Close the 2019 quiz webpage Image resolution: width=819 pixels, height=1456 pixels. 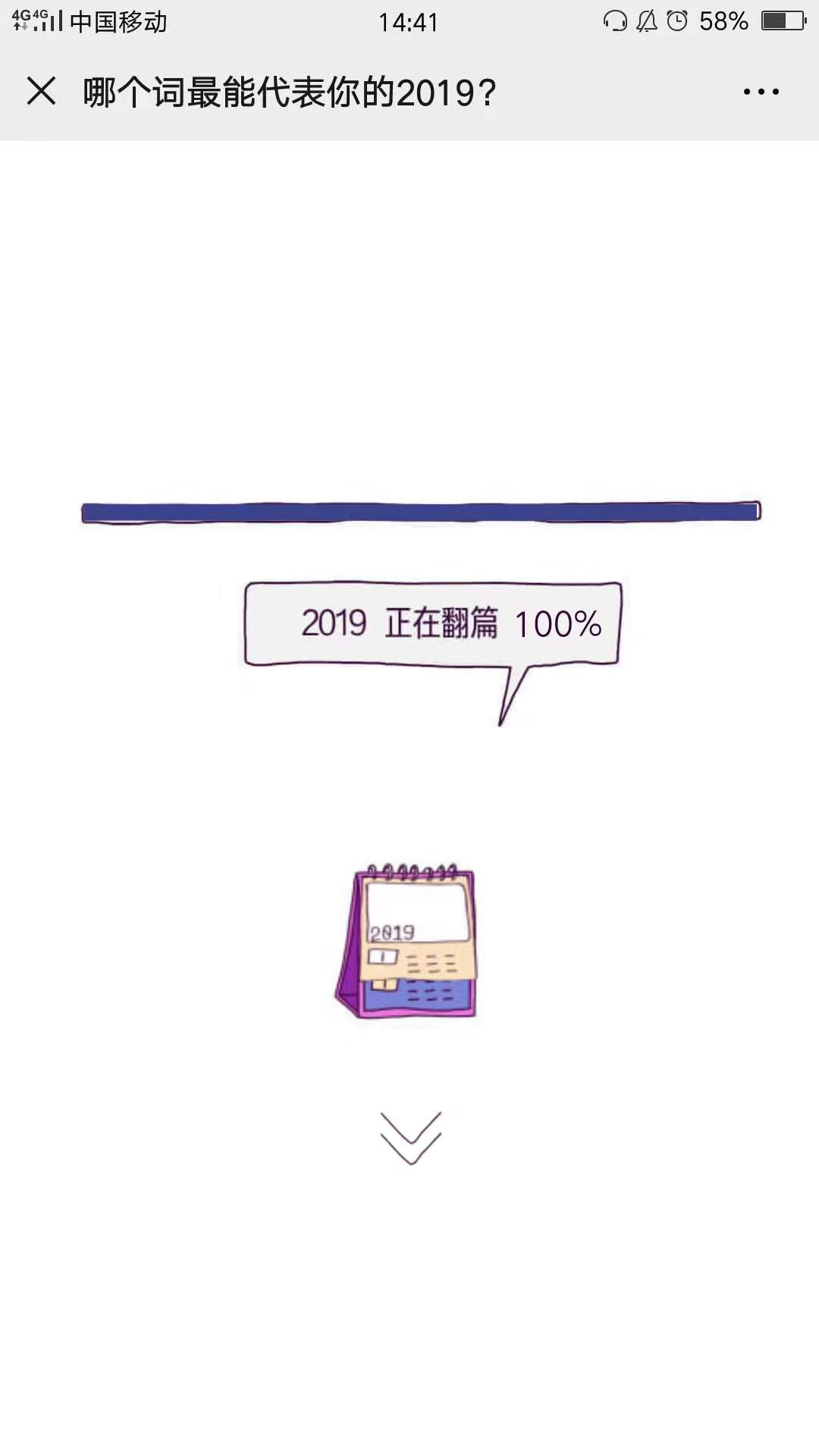tap(41, 92)
